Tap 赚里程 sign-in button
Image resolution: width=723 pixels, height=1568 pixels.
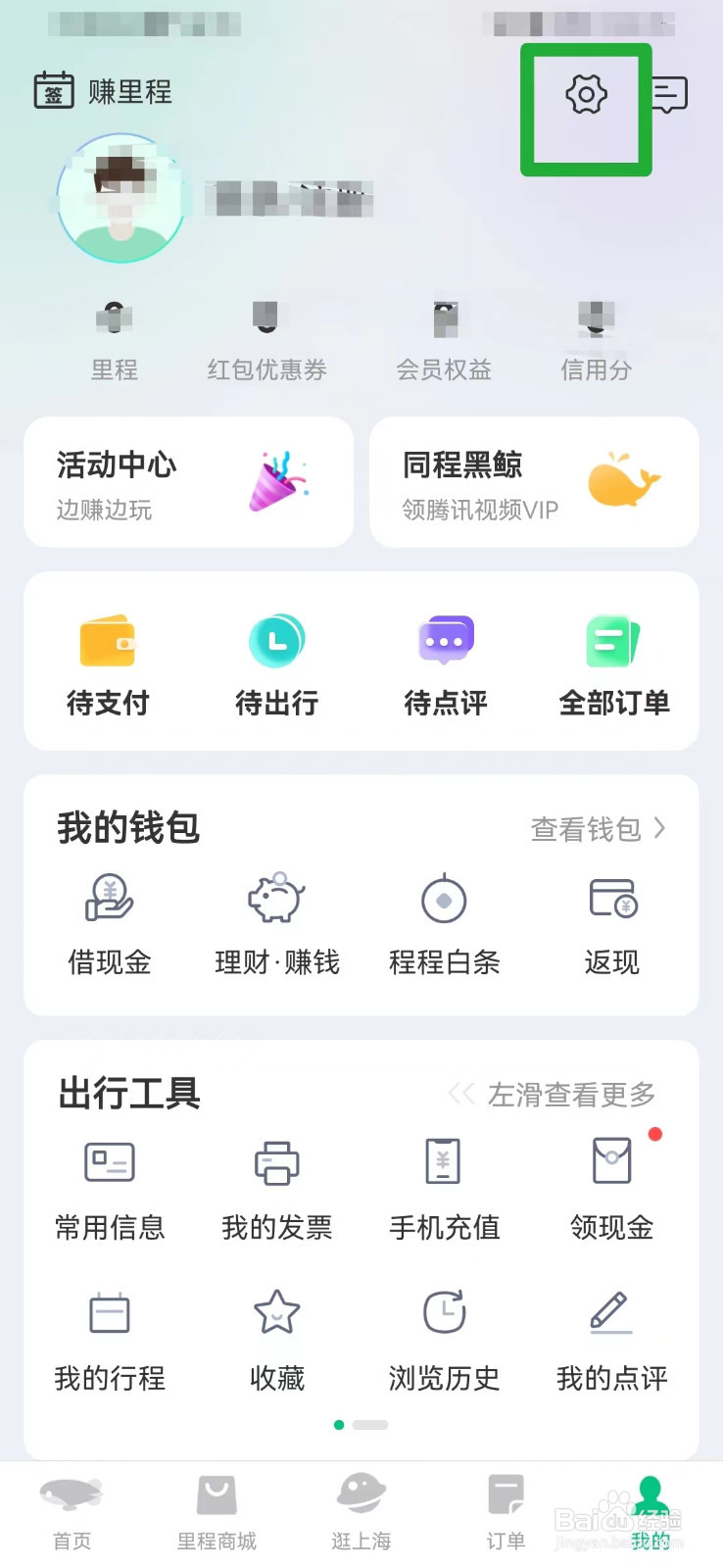[x=104, y=91]
